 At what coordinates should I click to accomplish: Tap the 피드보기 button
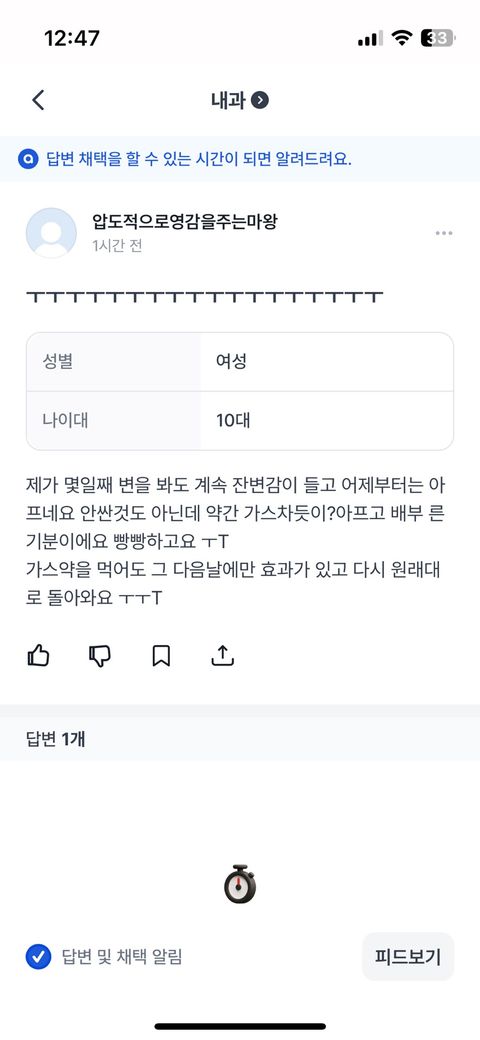click(408, 956)
